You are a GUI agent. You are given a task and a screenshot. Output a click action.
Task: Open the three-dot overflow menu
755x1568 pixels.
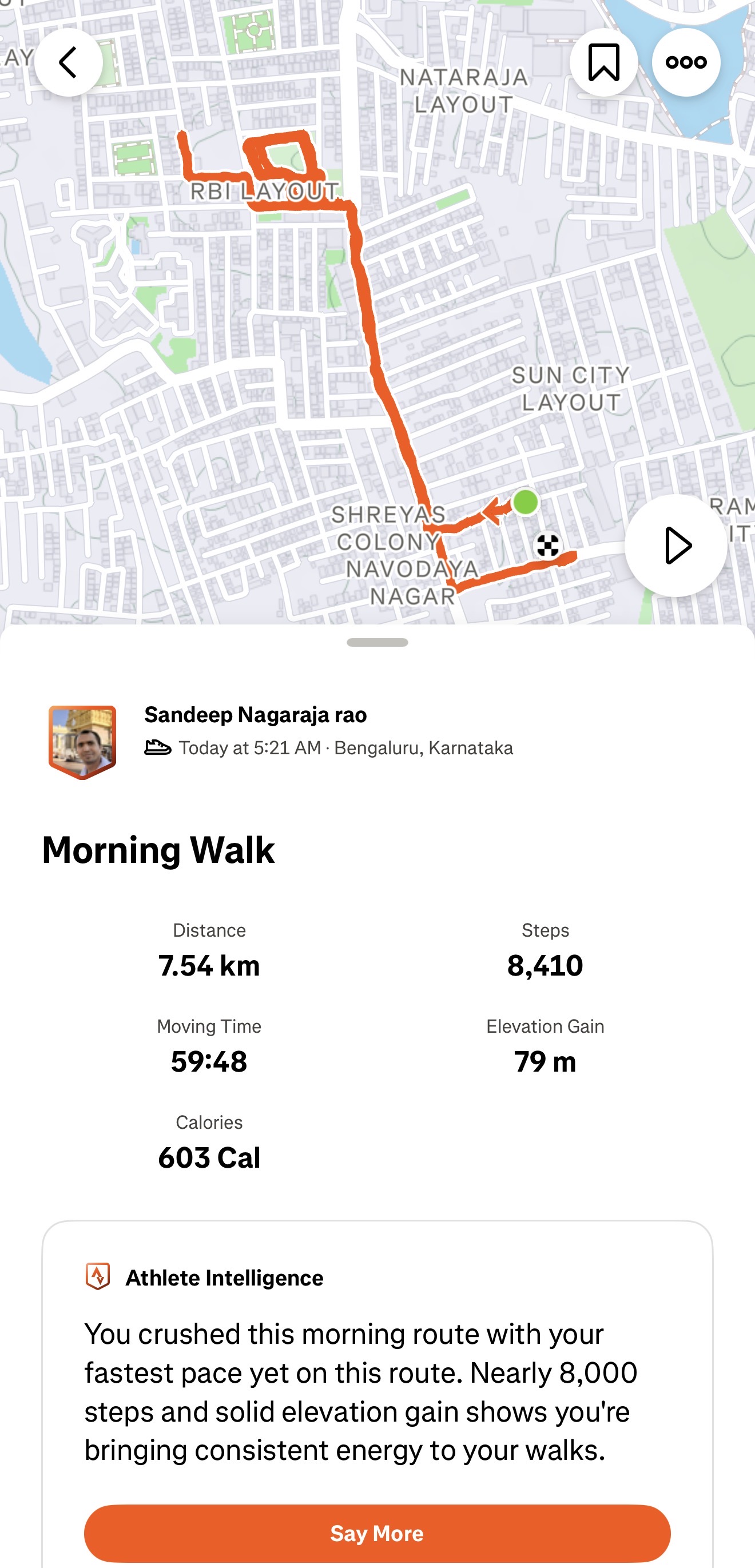click(x=686, y=62)
